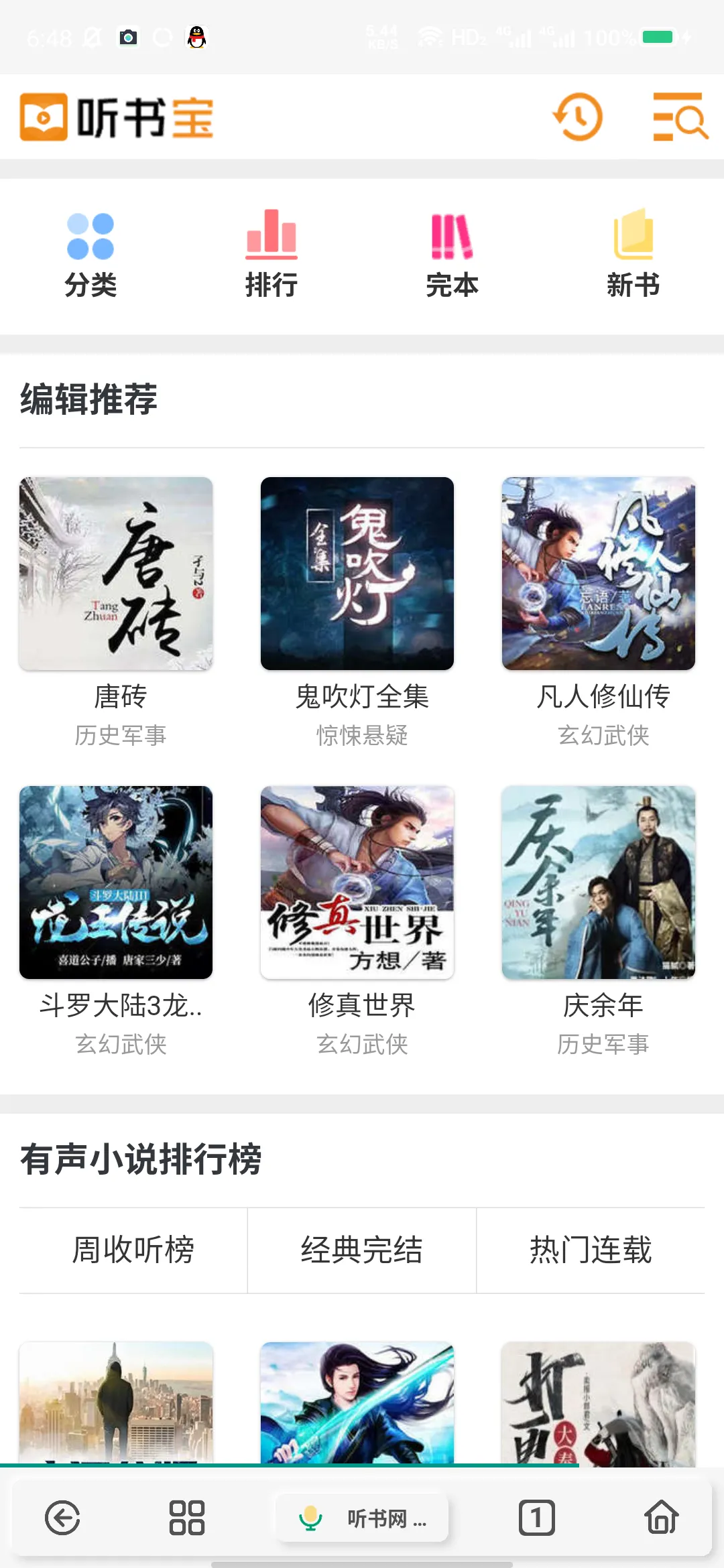
Task: Tap the 听书网 address bar
Action: (363, 1518)
